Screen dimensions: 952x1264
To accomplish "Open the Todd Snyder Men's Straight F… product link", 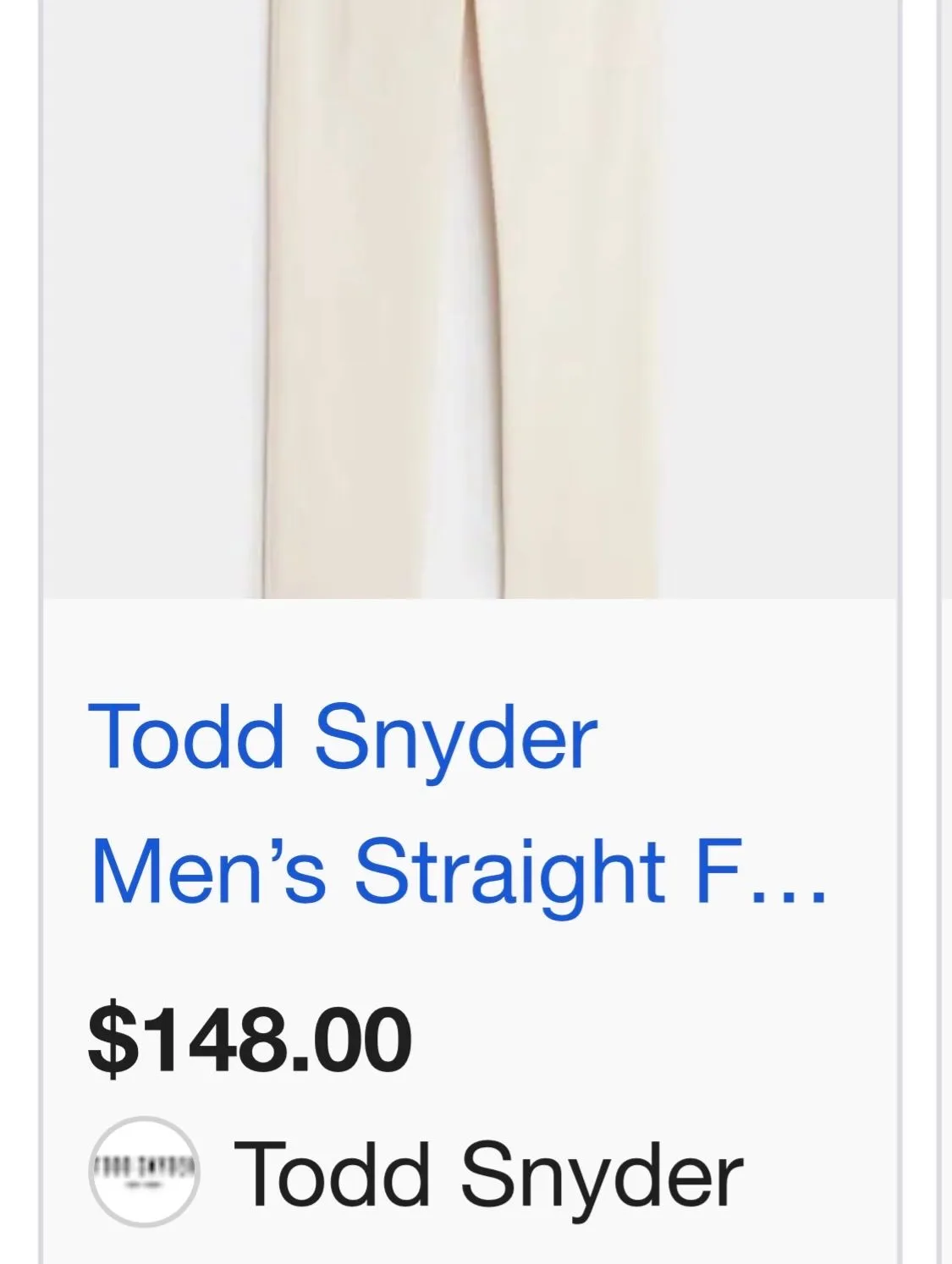I will coord(457,804).
